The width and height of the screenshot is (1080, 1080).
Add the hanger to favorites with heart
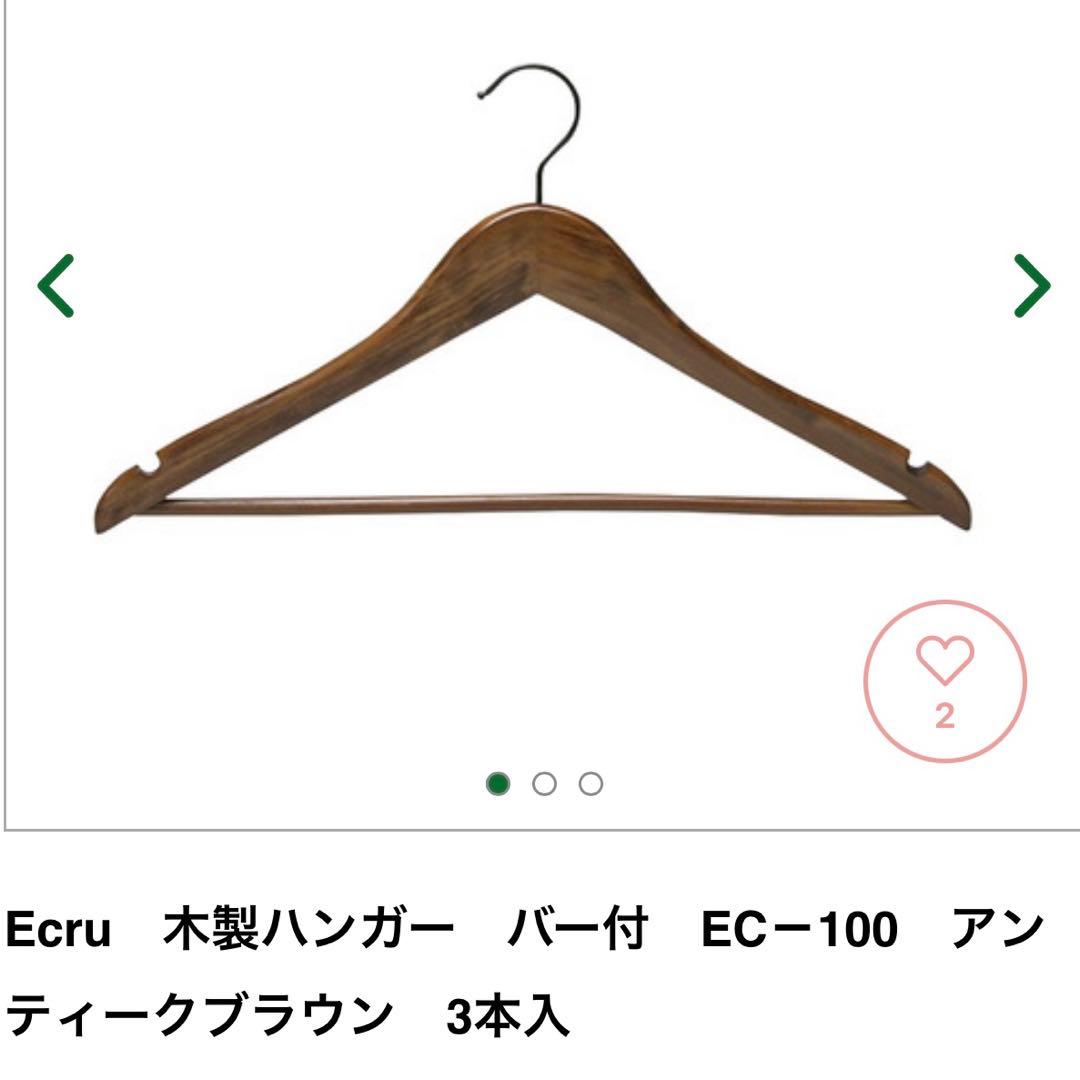[945, 681]
